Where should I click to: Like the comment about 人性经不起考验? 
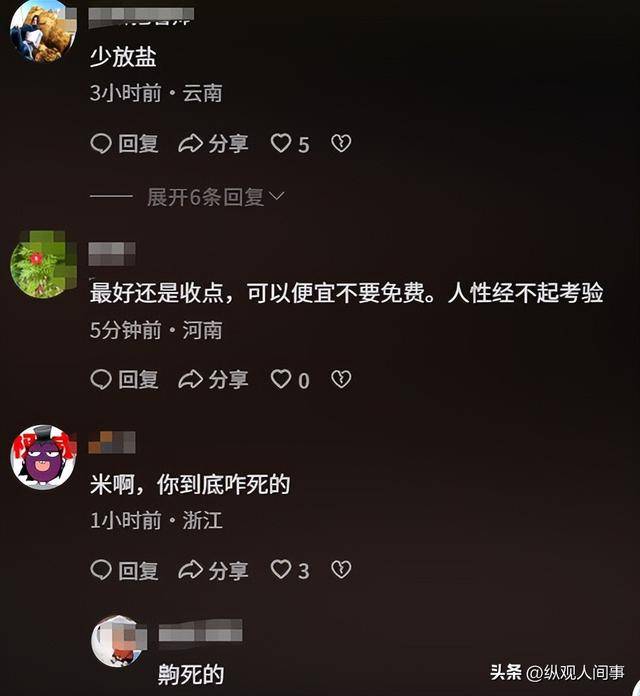[x=282, y=379]
